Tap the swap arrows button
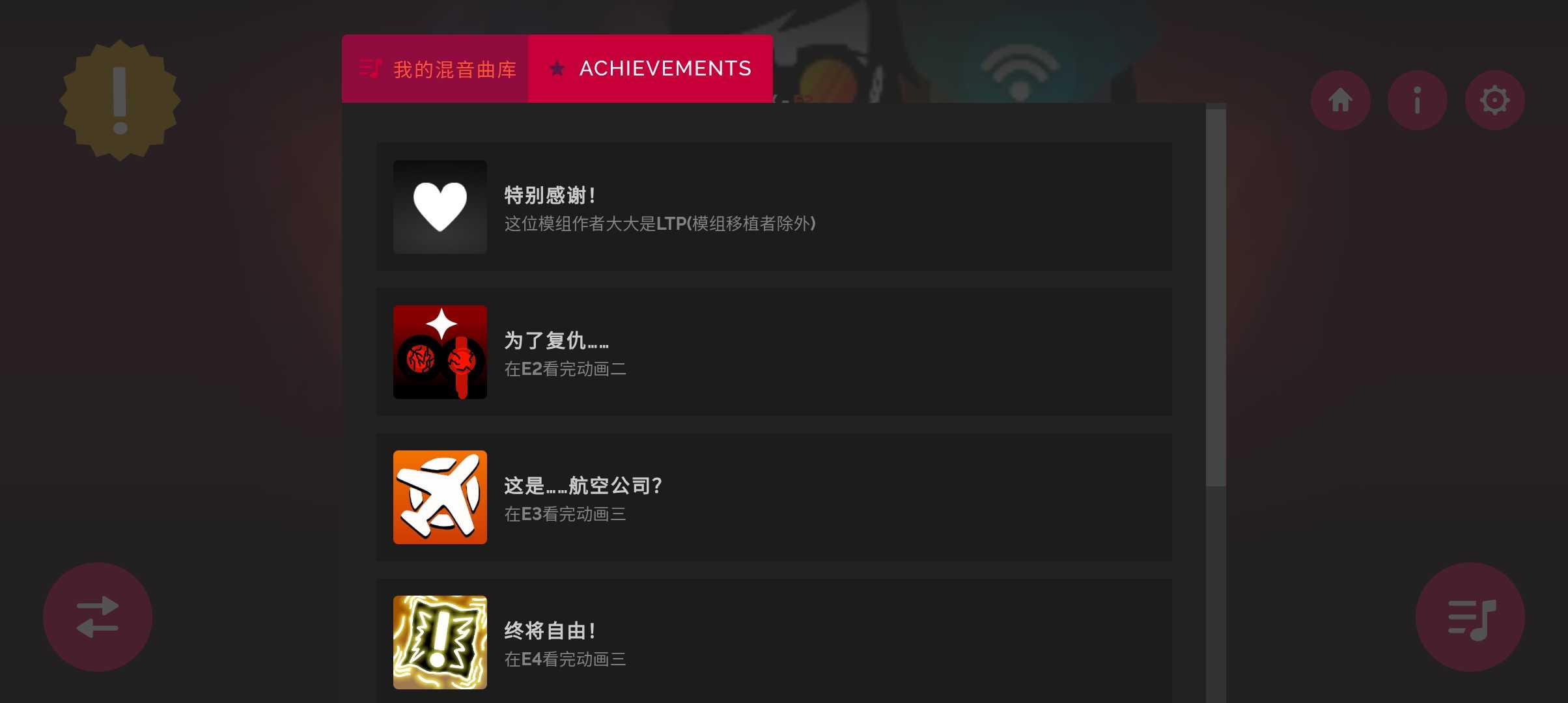The height and width of the screenshot is (703, 1568). [98, 617]
